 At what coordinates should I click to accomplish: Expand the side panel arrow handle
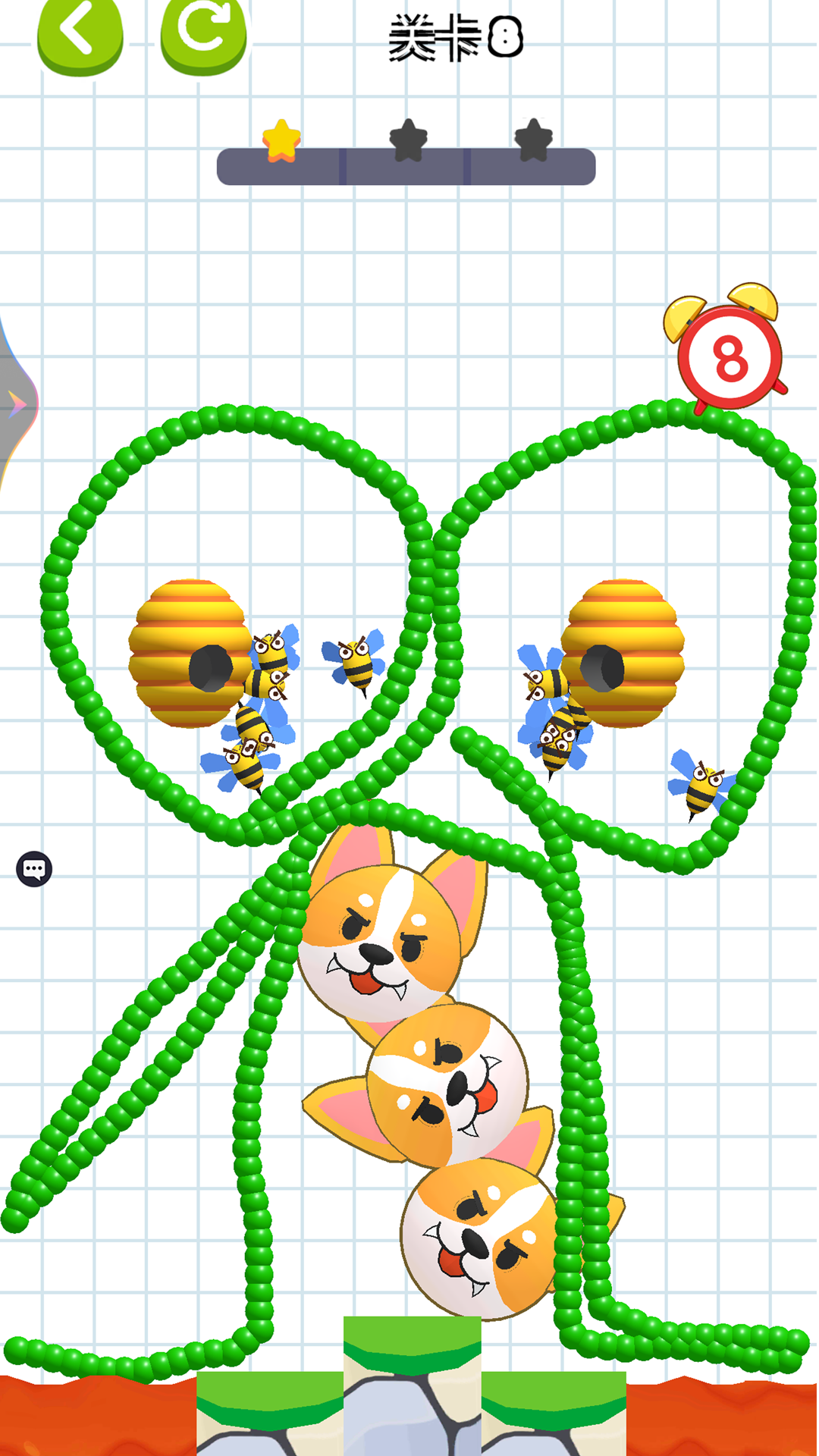pyautogui.click(x=15, y=403)
